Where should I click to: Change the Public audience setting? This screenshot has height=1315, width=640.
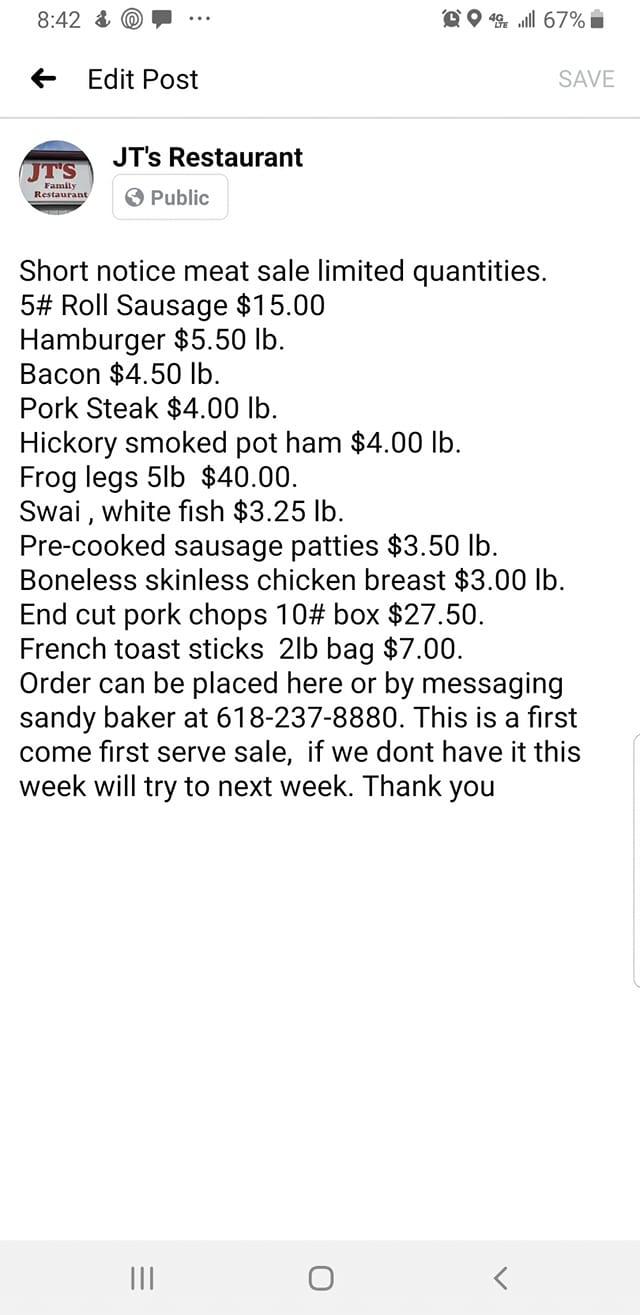[169, 197]
